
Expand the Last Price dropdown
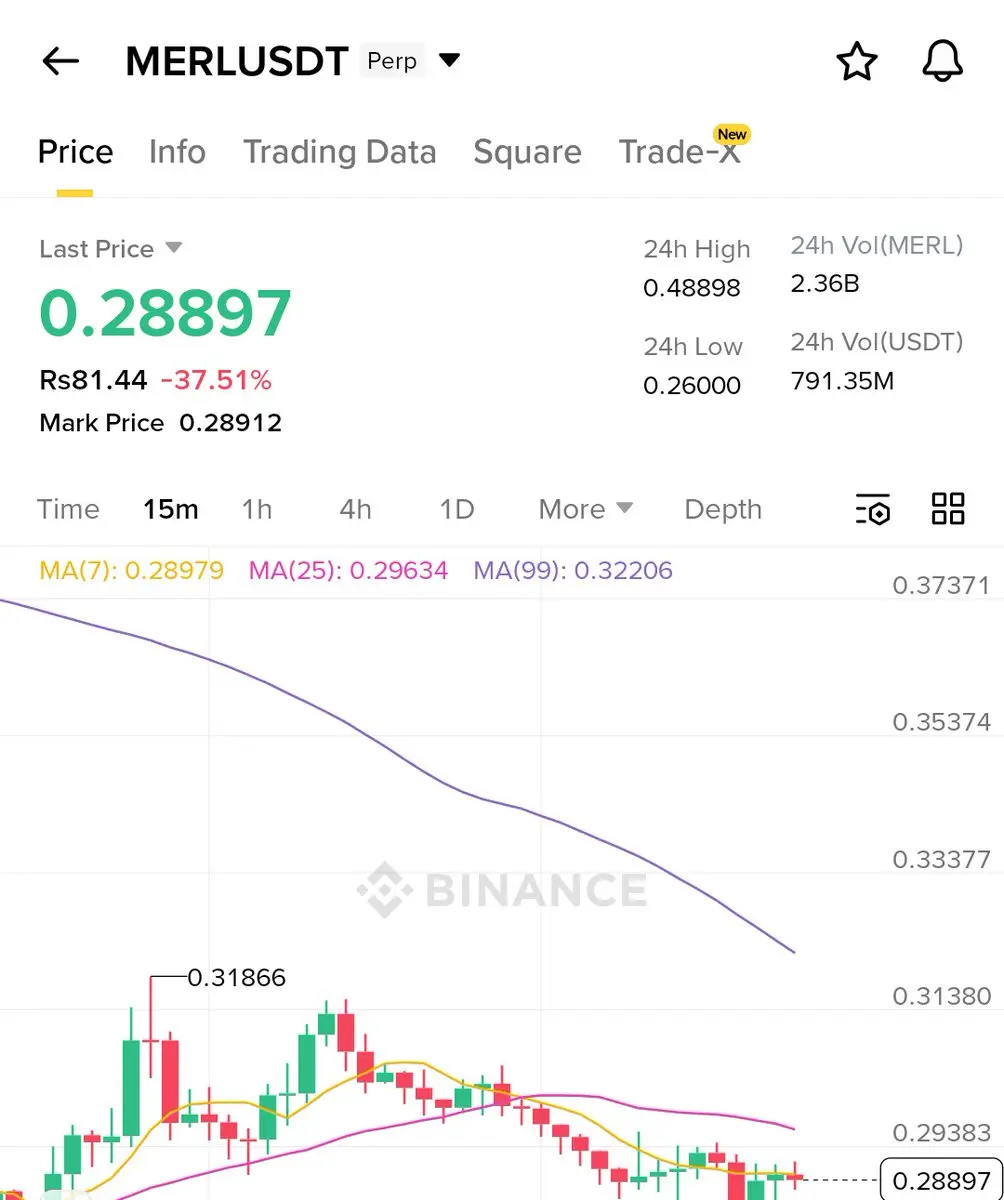point(173,248)
